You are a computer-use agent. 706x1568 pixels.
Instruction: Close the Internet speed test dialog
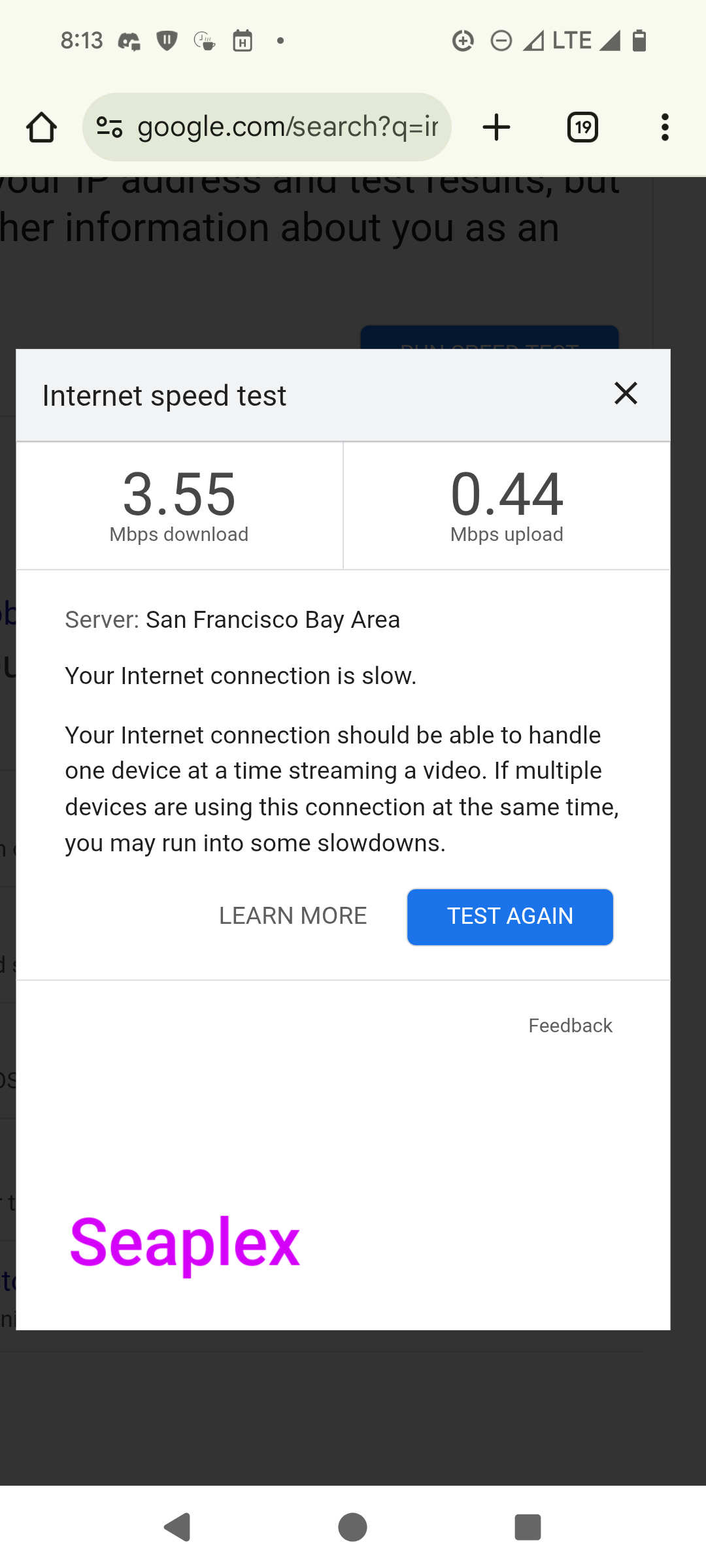(626, 393)
